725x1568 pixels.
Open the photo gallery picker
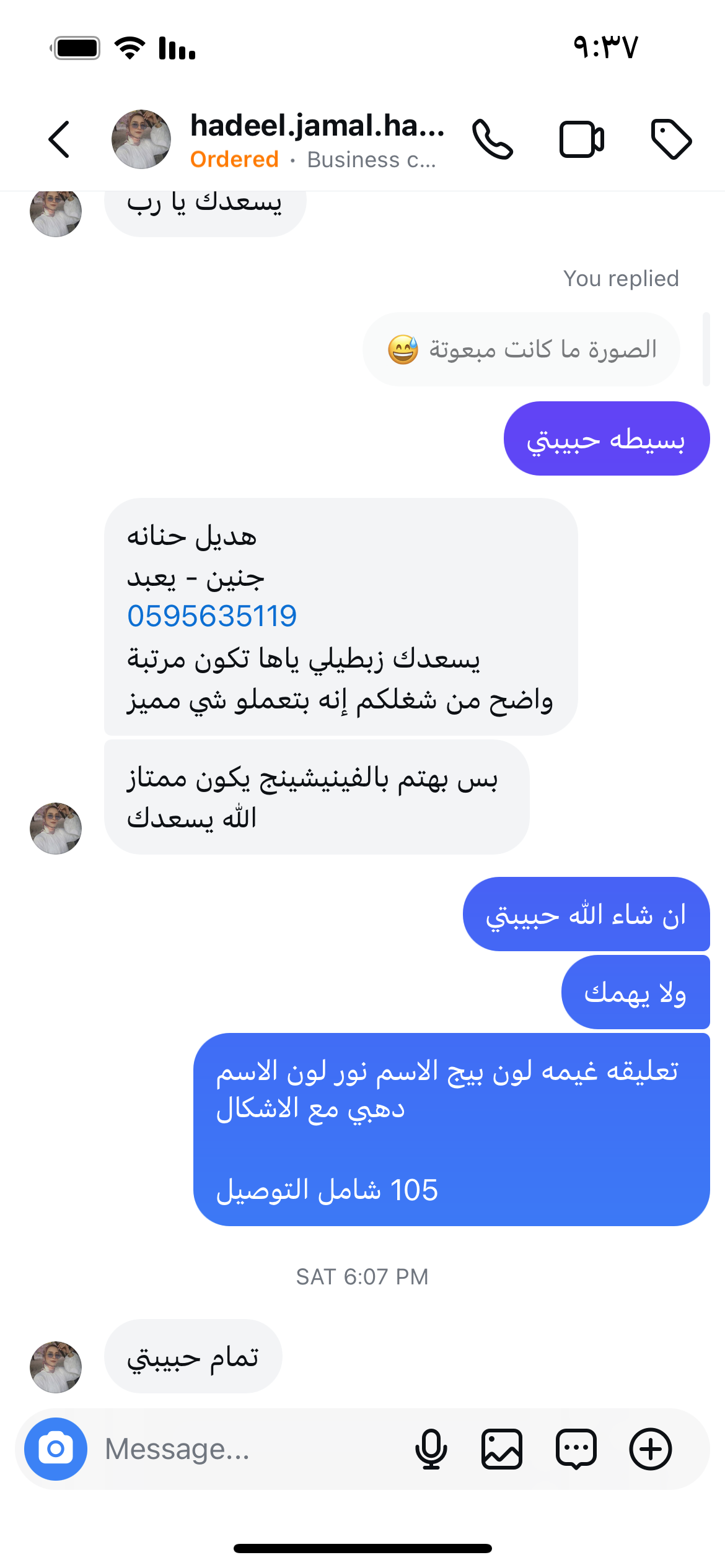click(502, 1449)
